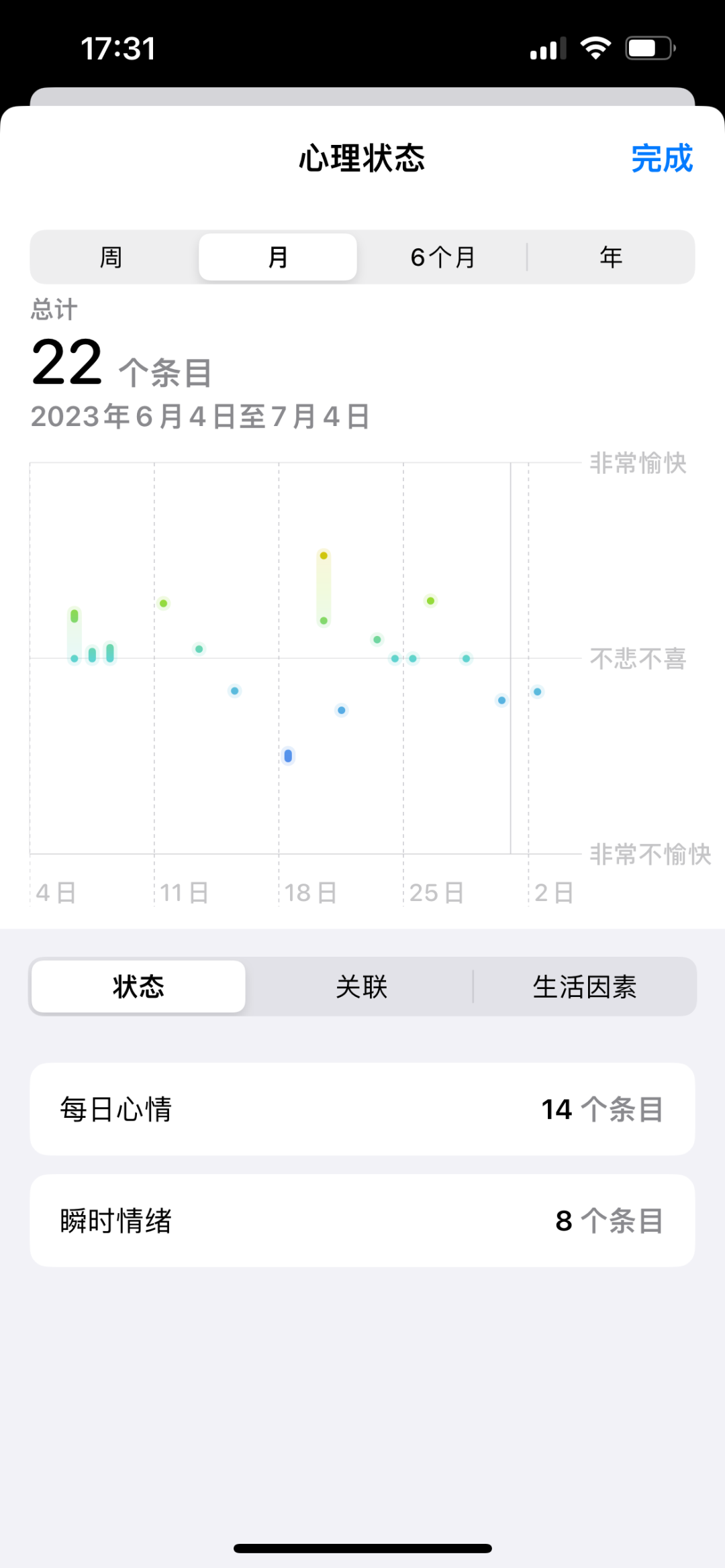Screen dimensions: 725x1568
Task: Open the 瞬时情绪 entries row
Action: pyautogui.click(x=362, y=1220)
